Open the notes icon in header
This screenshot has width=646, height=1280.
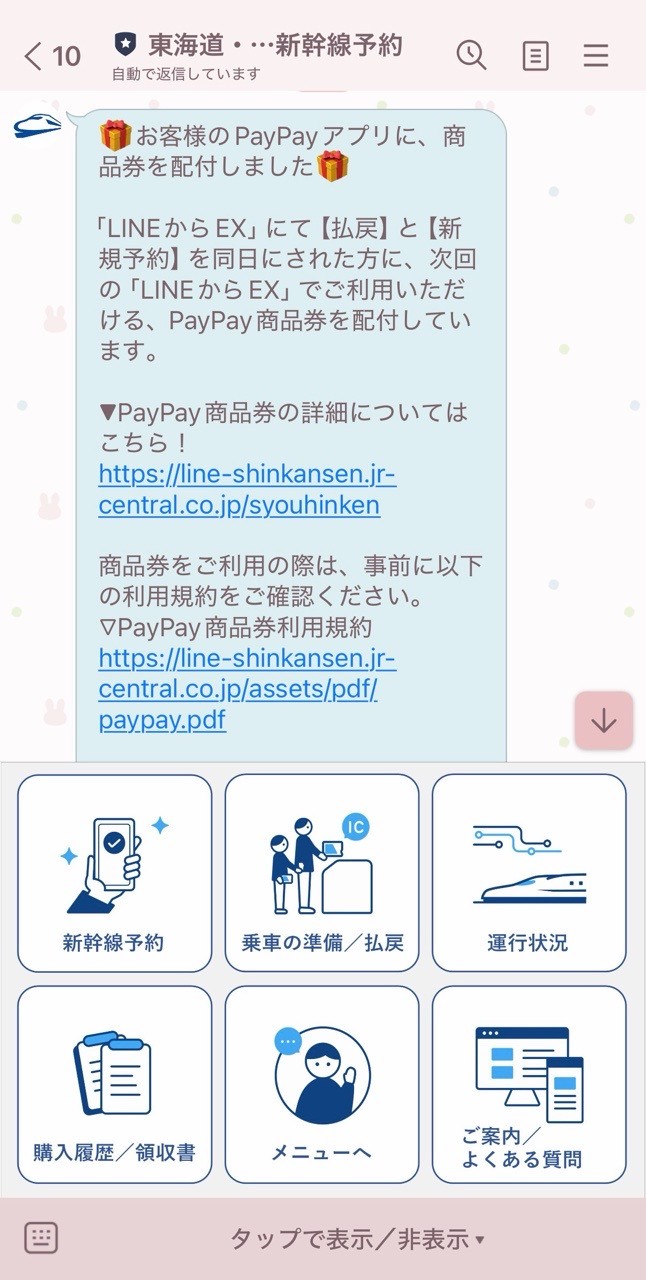pyautogui.click(x=536, y=56)
